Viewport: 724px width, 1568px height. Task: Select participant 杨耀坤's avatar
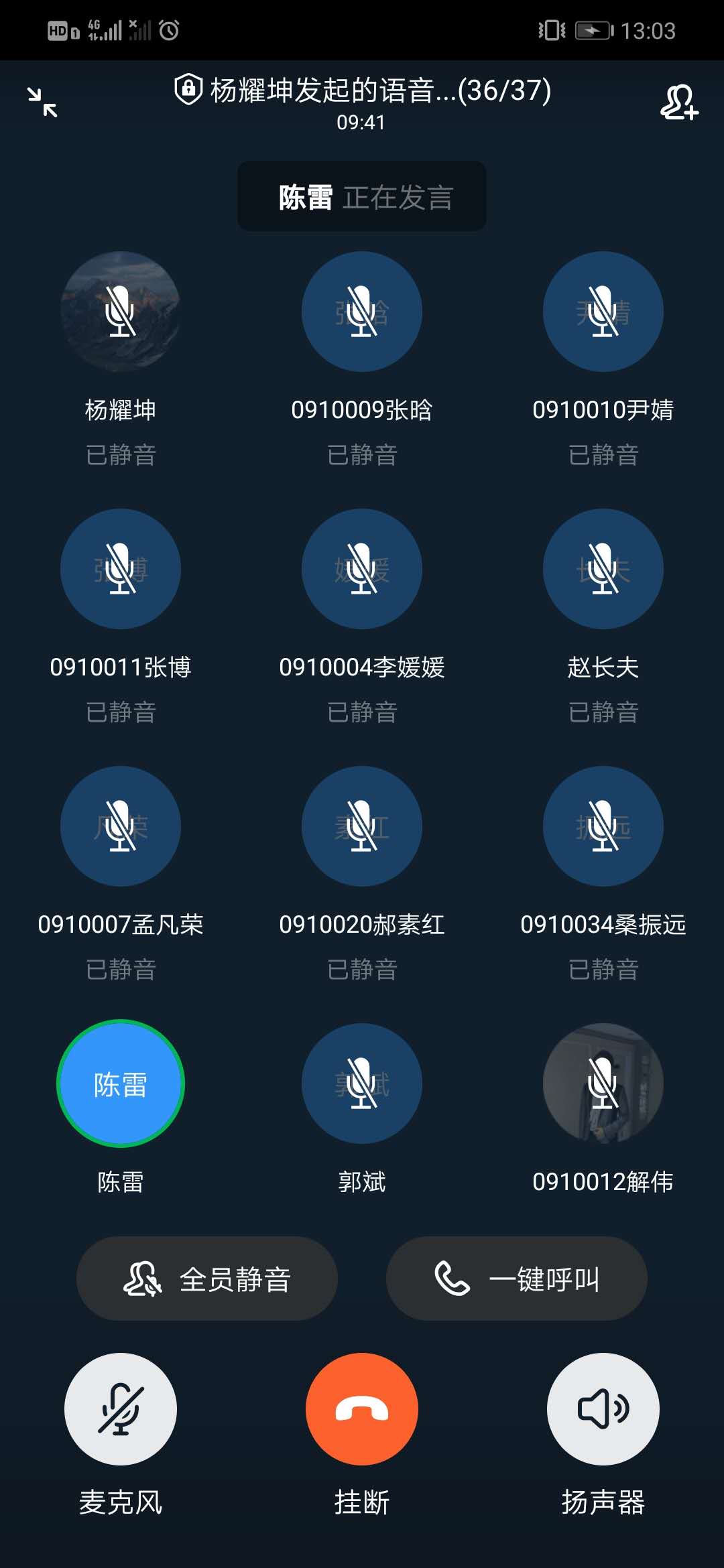[121, 312]
